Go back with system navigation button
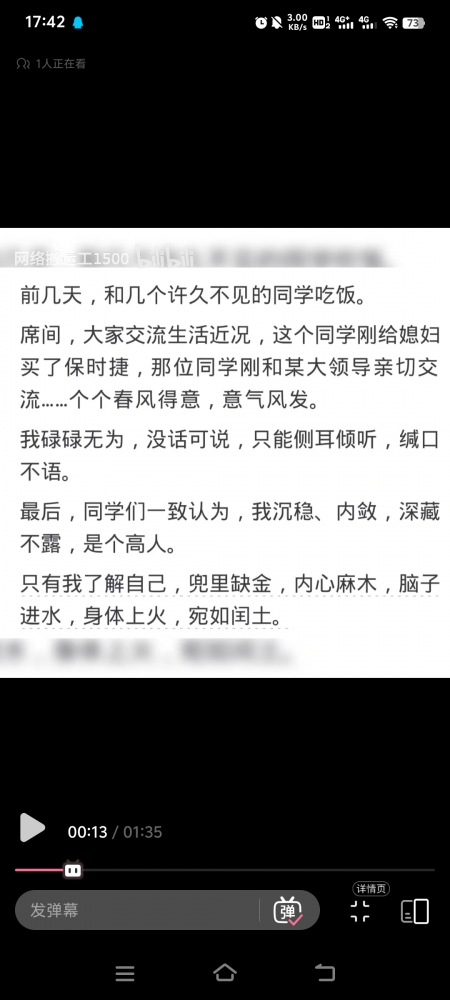This screenshot has height=1000, width=450. pyautogui.click(x=325, y=973)
